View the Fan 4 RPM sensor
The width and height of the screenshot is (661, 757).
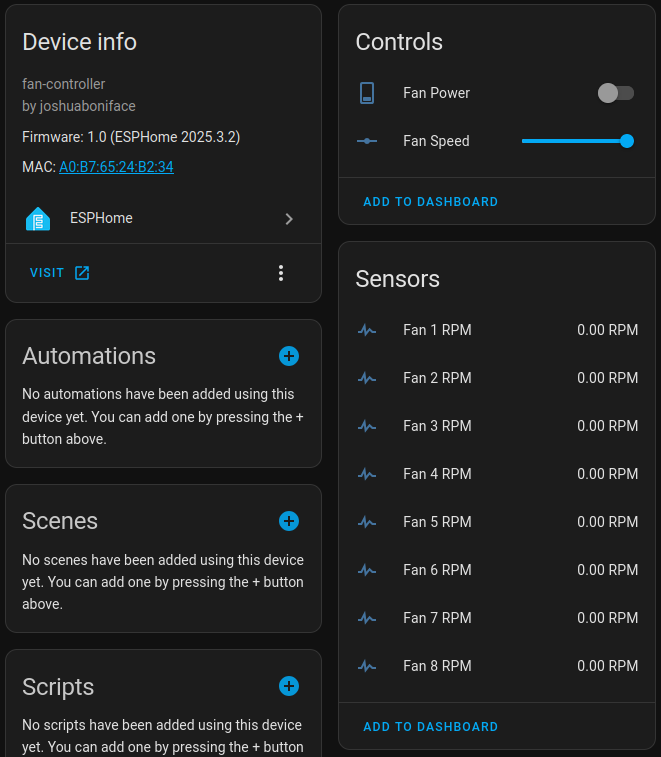point(497,474)
